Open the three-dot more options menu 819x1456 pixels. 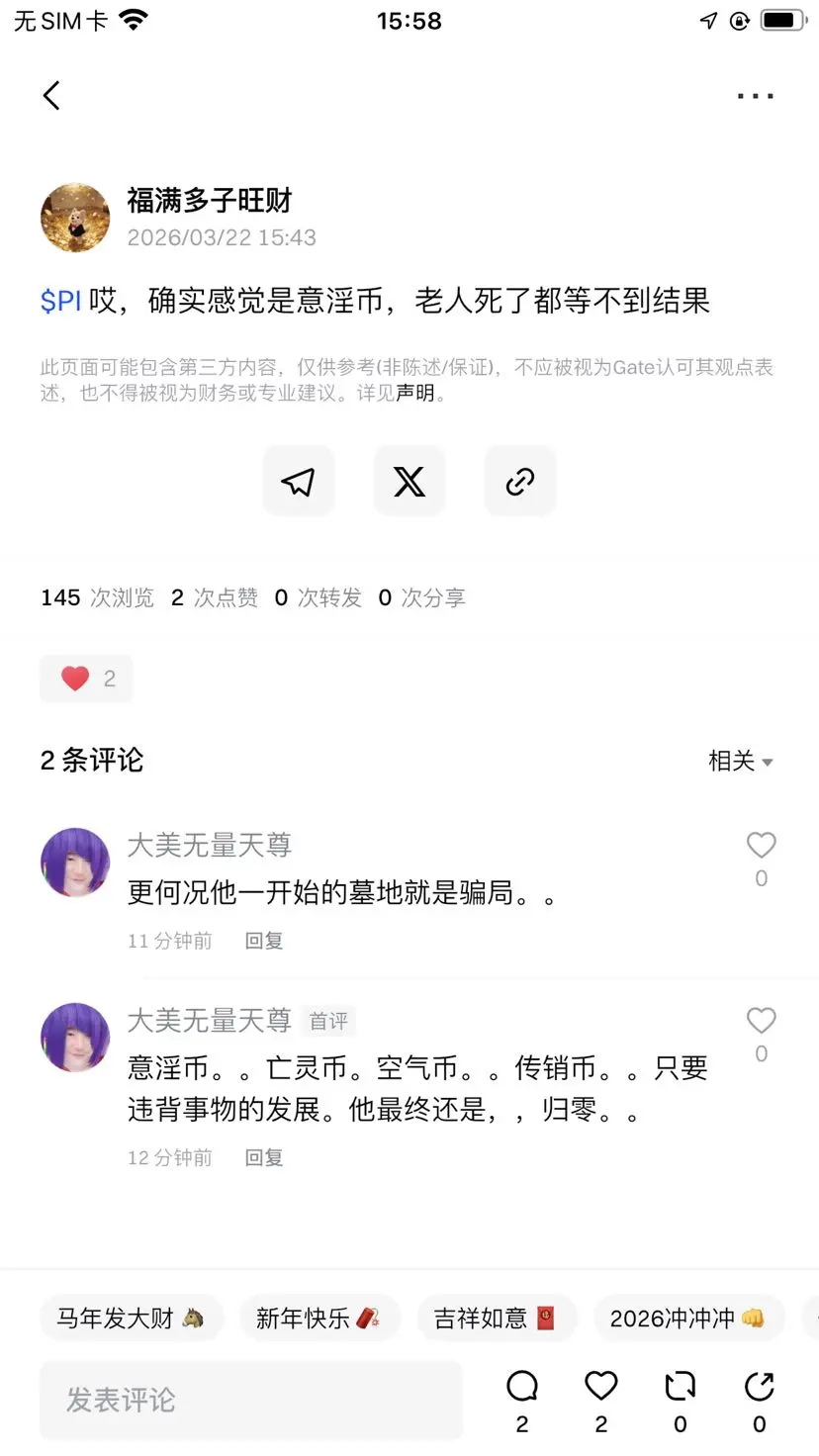[x=754, y=95]
